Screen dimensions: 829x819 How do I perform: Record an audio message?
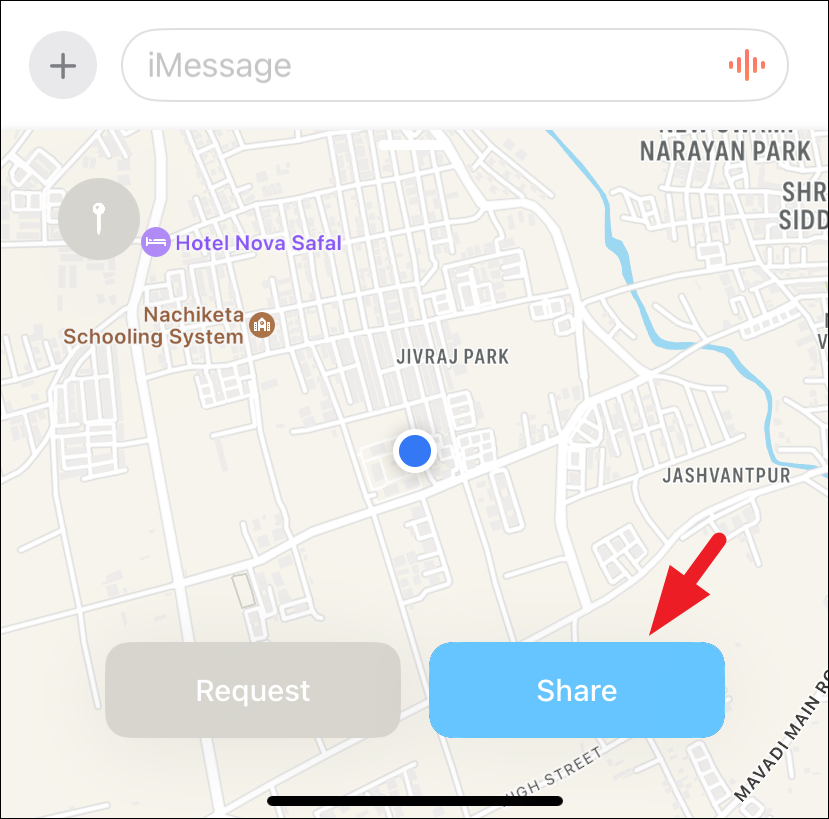(746, 66)
